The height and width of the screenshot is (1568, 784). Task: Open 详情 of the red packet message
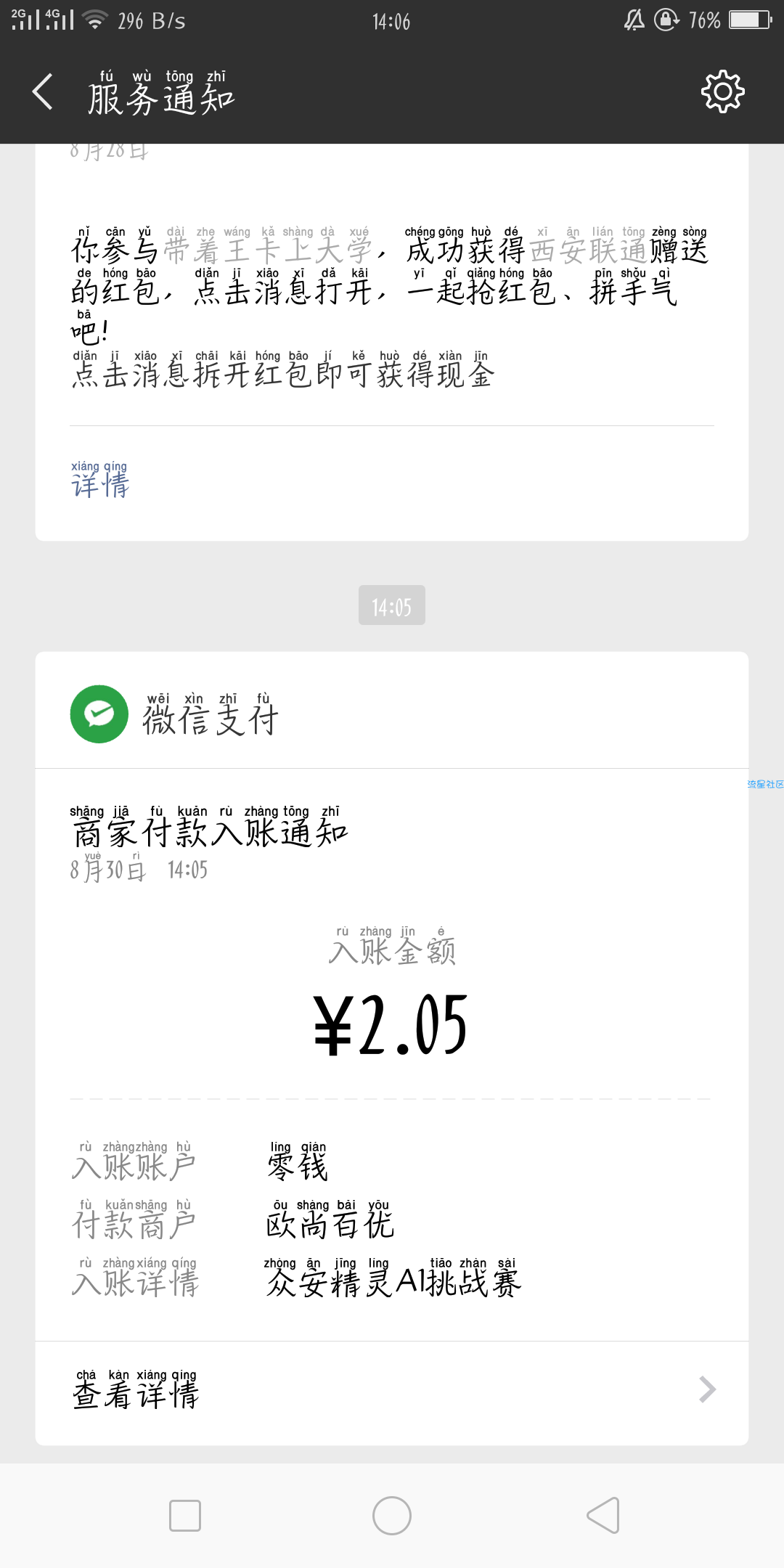pos(100,481)
